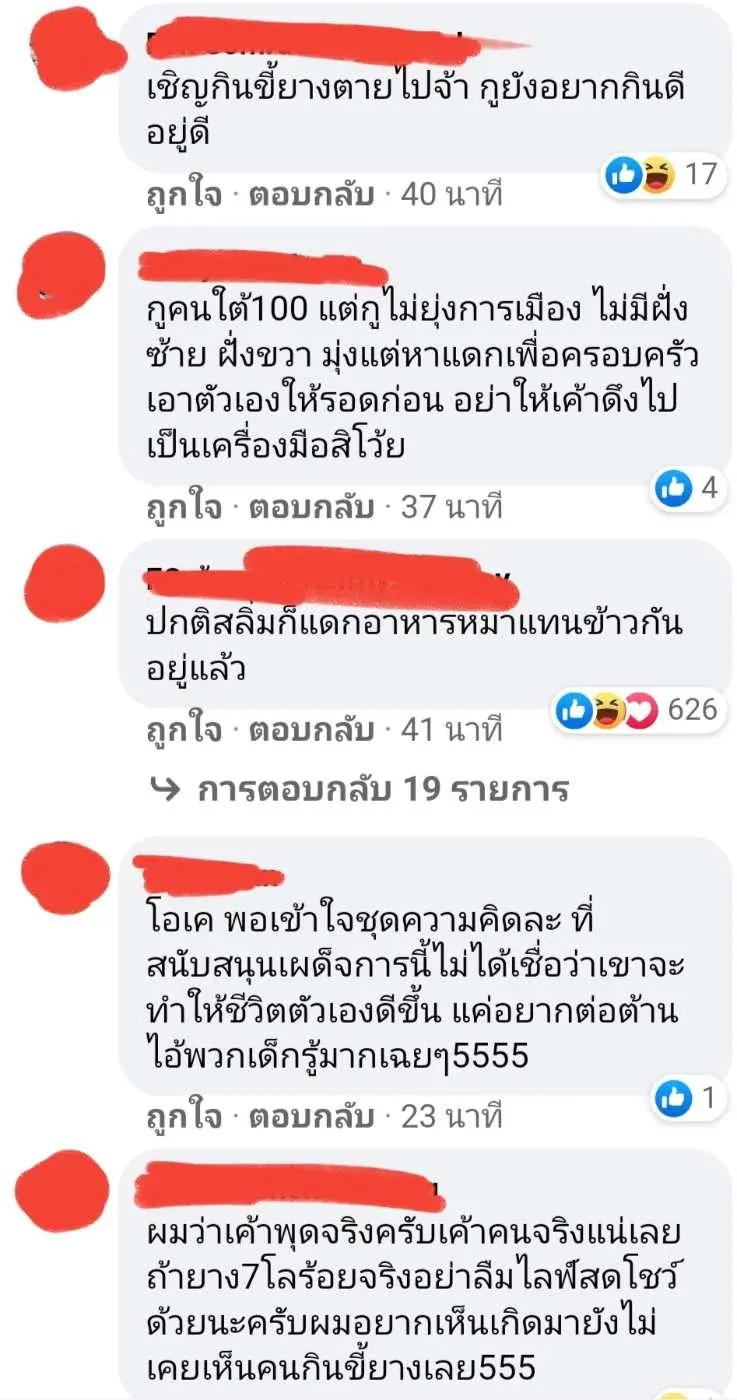Like the comment posted 41 นาที ago
Viewport: 737px width, 1400px height.
(182, 730)
